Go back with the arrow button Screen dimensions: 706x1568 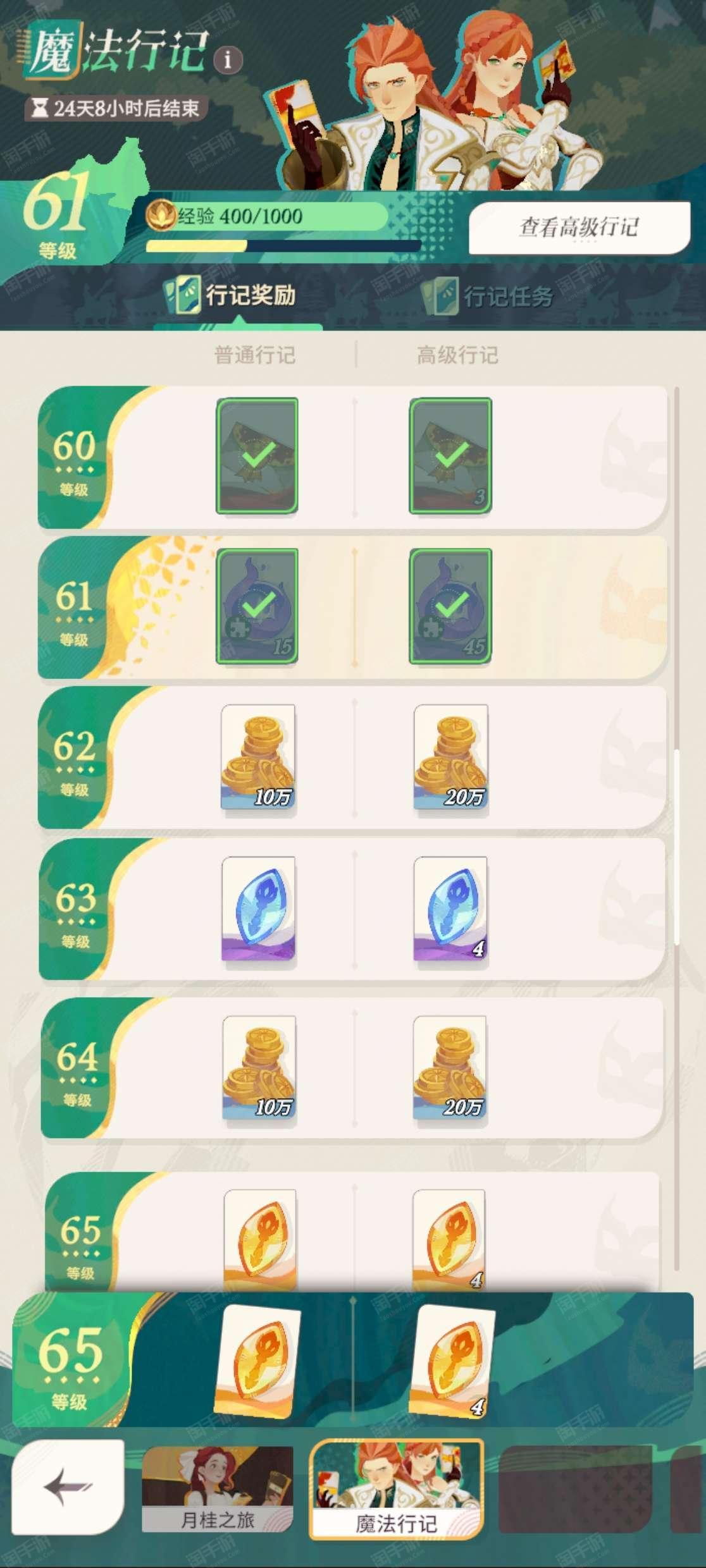click(68, 1487)
